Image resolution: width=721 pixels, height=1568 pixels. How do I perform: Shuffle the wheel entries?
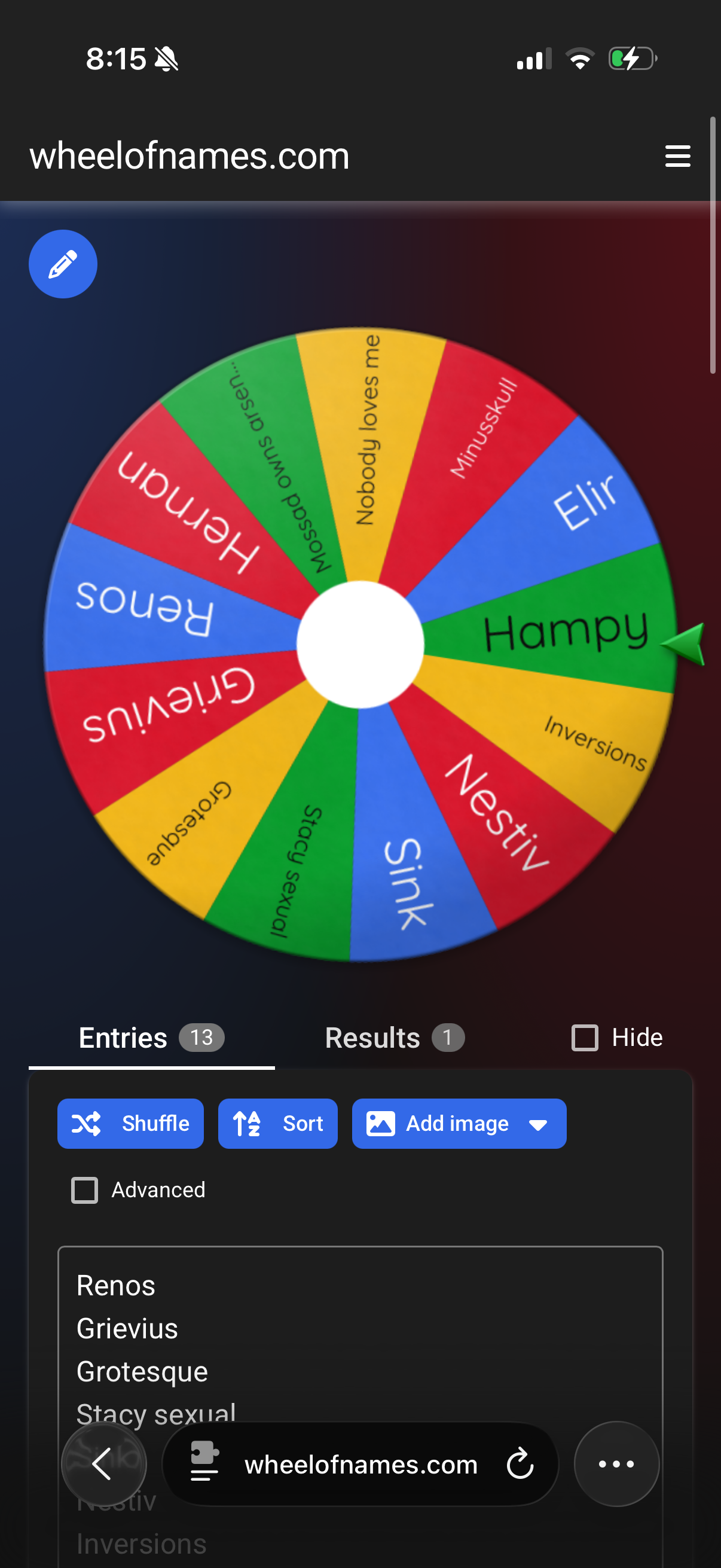(x=130, y=1124)
